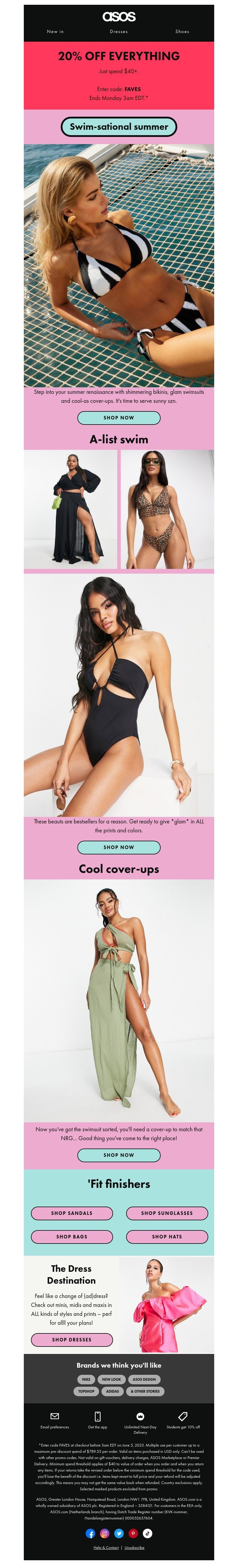Open the Shoes category
This screenshot has width=238, height=1568.
pos(182,31)
